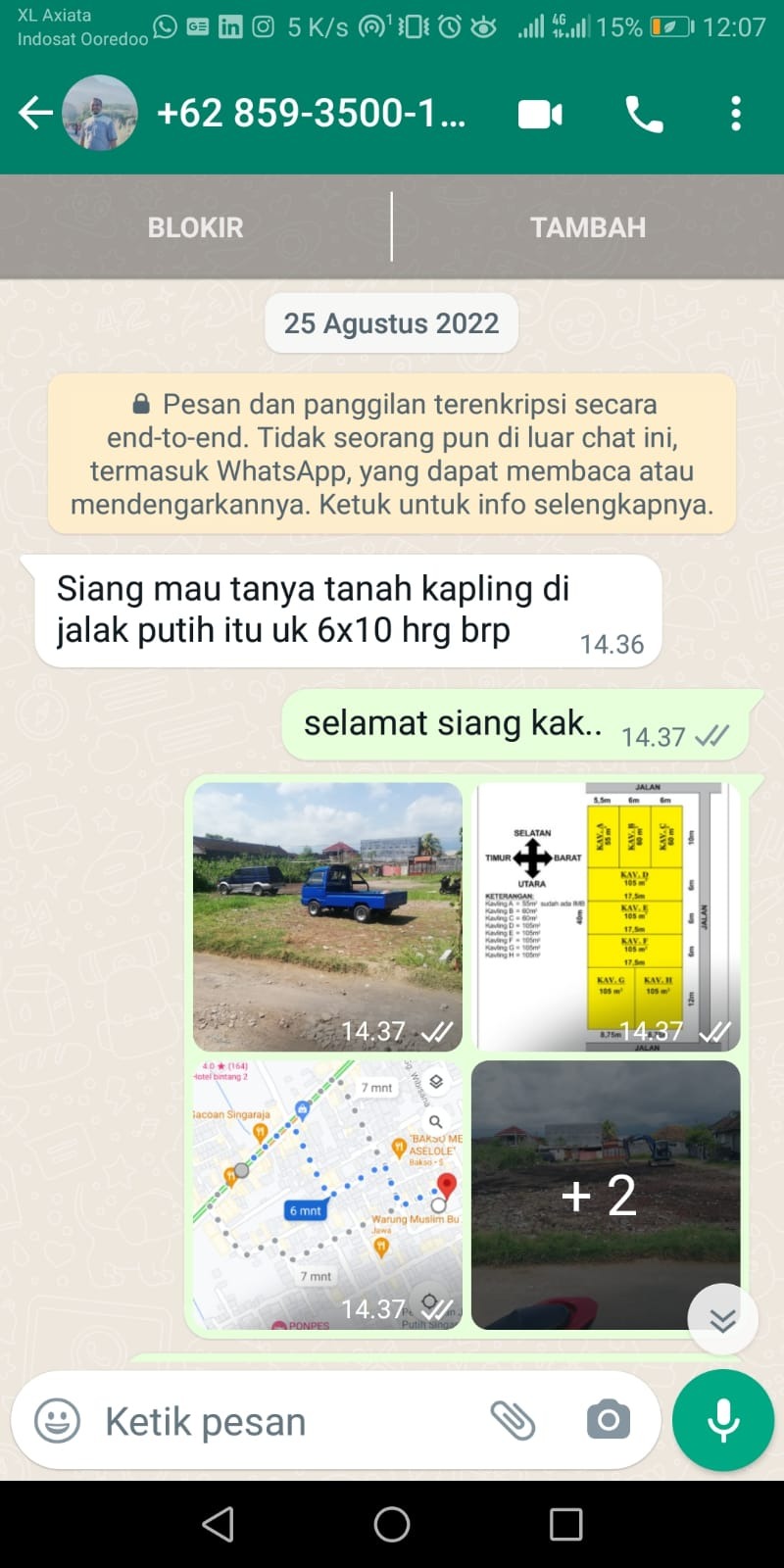784x1568 pixels.
Task: Focus the Ketik pesan message field
Action: tap(284, 1421)
